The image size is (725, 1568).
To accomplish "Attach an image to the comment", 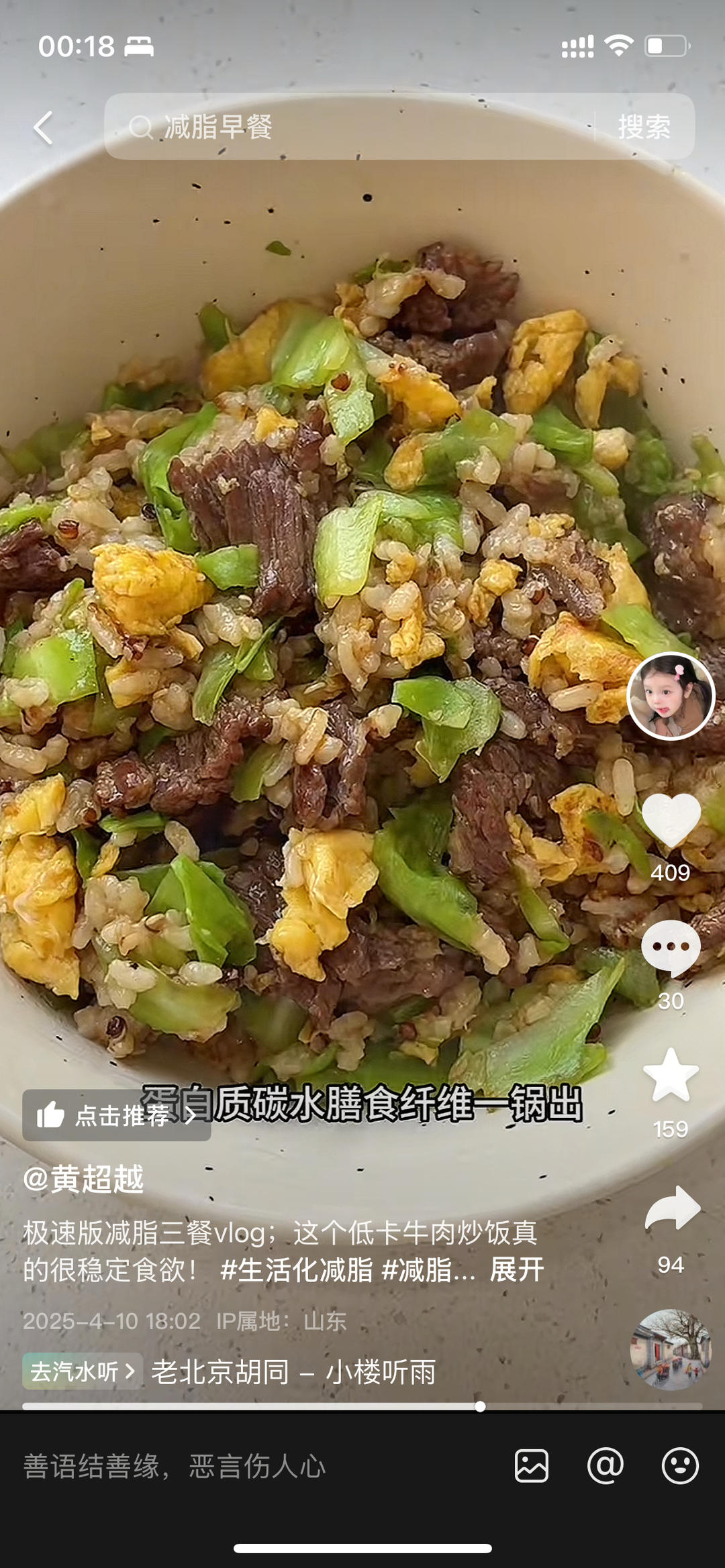I will coord(532,1465).
